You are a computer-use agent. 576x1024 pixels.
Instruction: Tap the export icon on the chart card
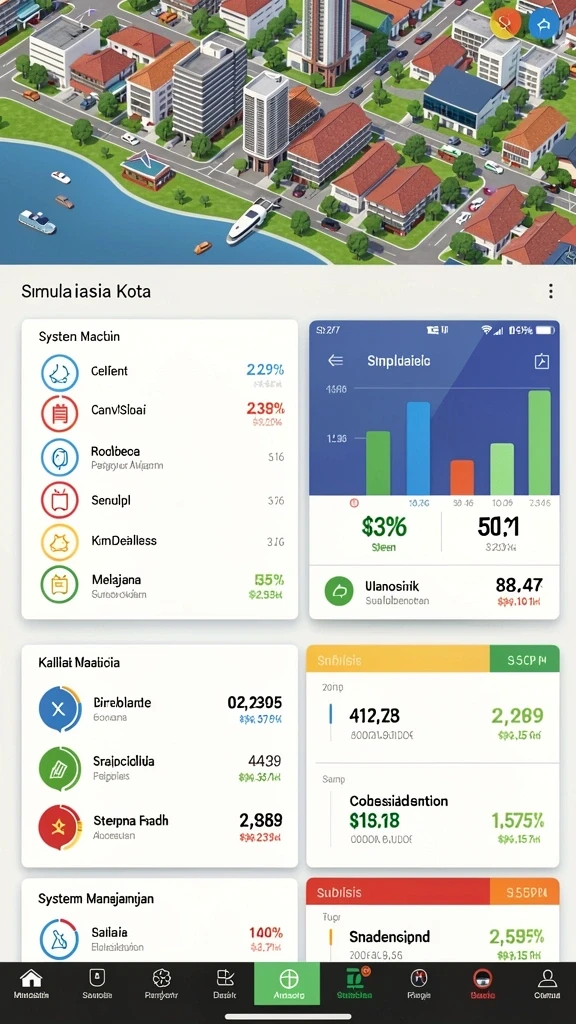(x=541, y=361)
